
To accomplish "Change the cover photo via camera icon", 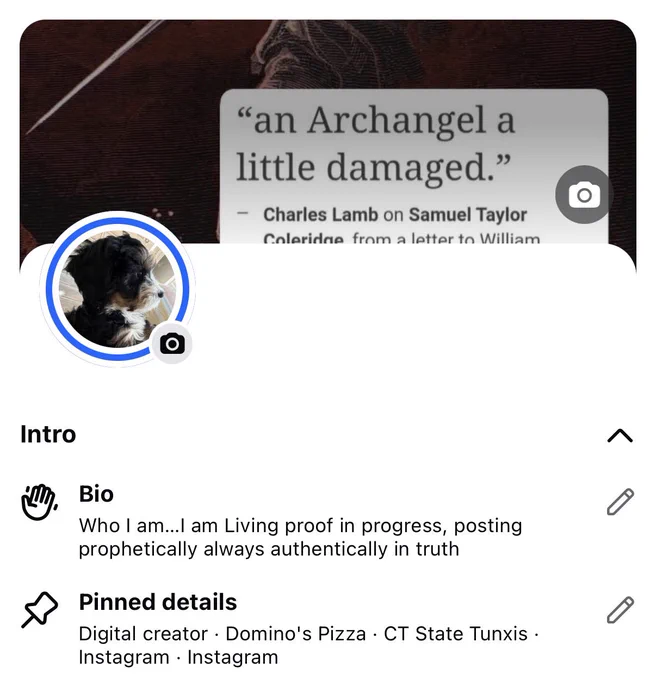I will pos(584,195).
